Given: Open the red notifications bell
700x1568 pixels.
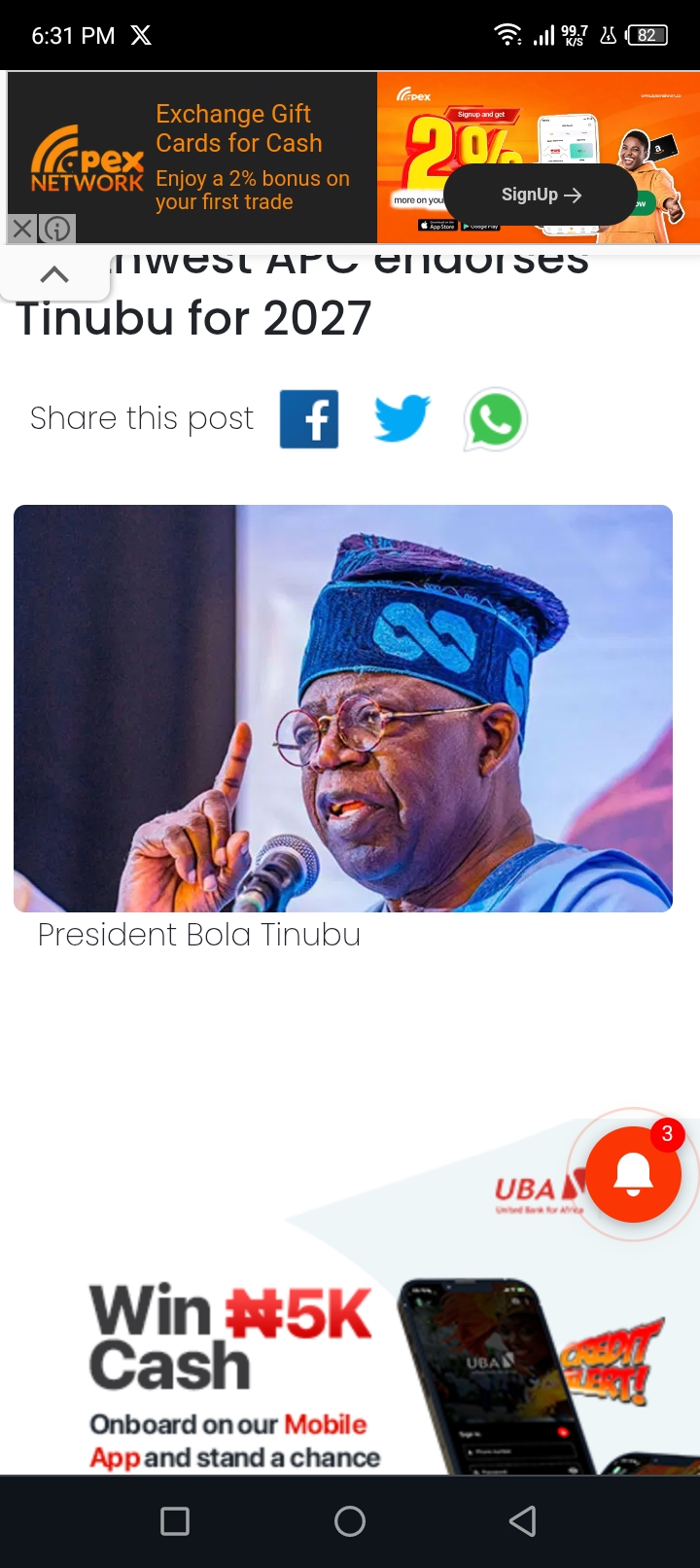Looking at the screenshot, I should pos(633,1174).
